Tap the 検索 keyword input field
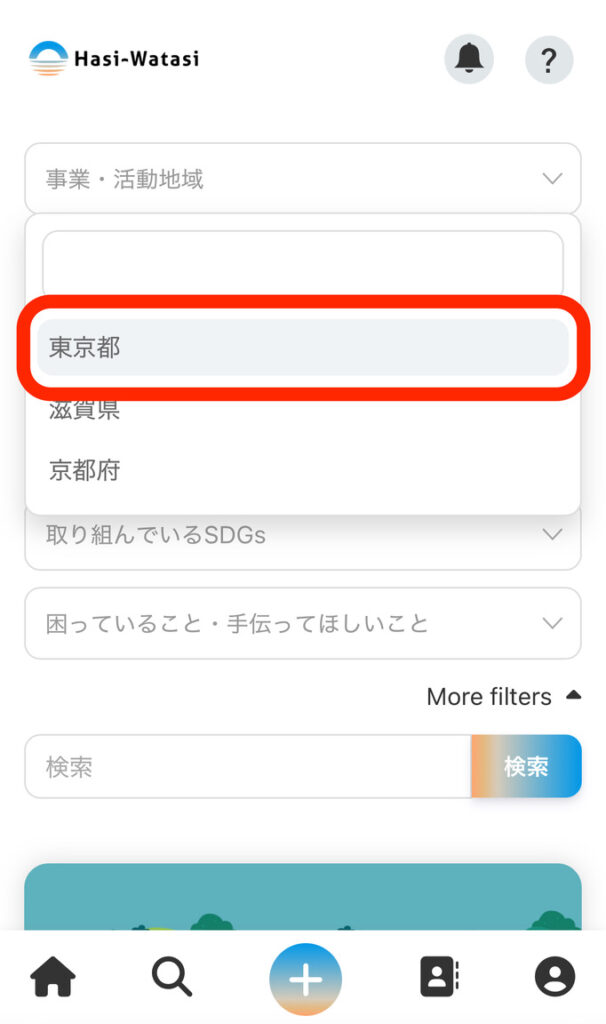This screenshot has height=1024, width=606. [x=247, y=767]
